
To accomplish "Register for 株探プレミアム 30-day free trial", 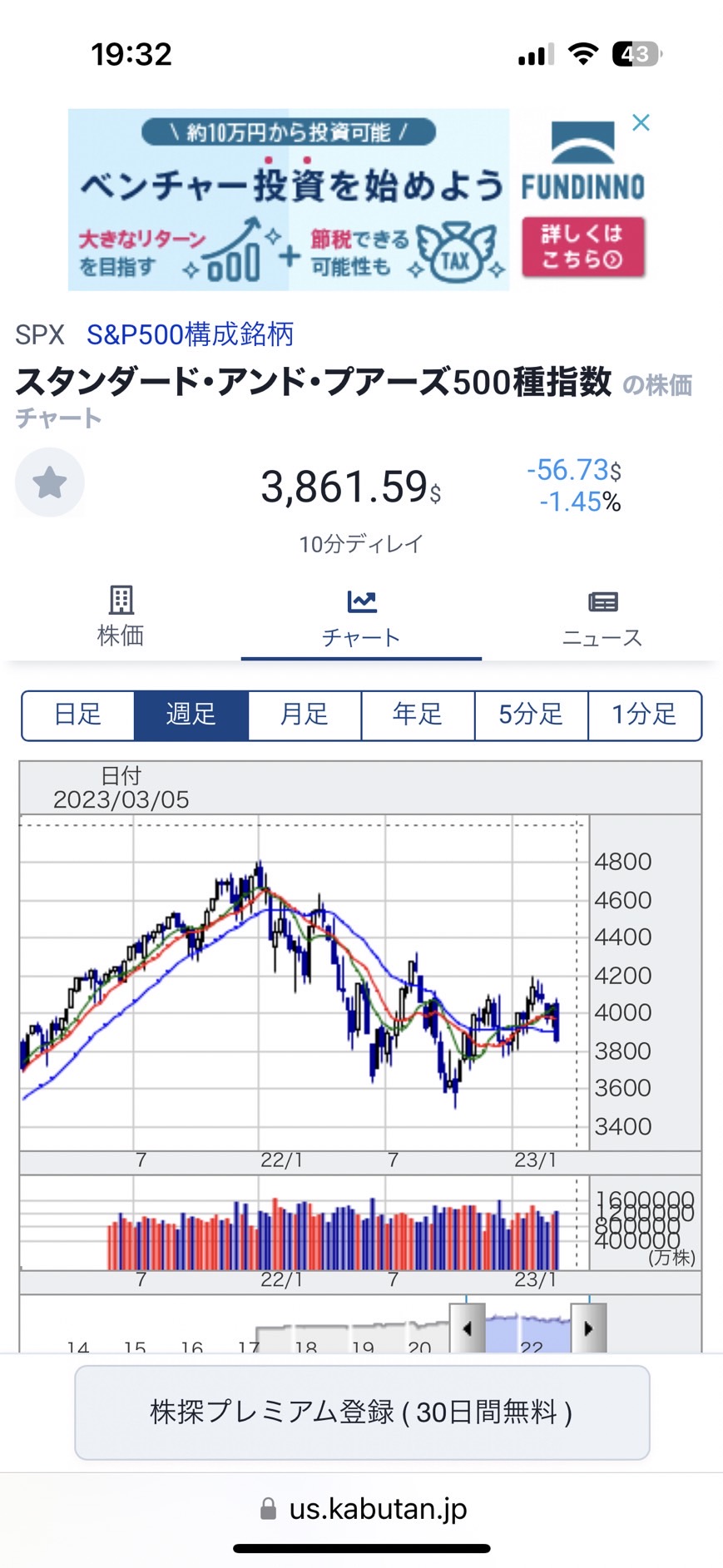I will coord(362,1412).
